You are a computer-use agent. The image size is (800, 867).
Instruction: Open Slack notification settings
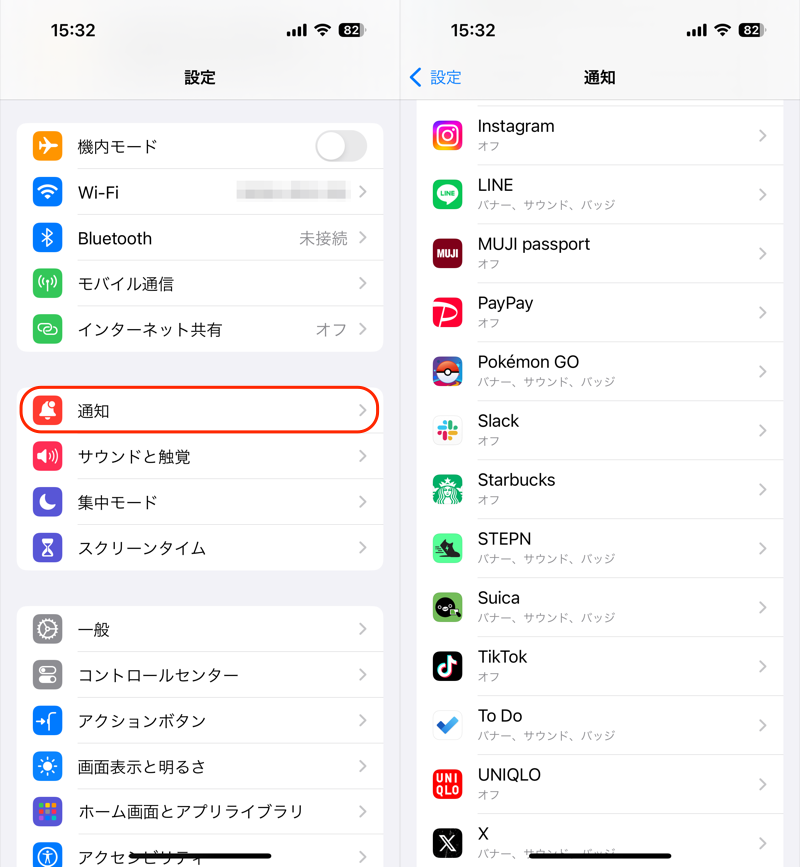(x=600, y=430)
